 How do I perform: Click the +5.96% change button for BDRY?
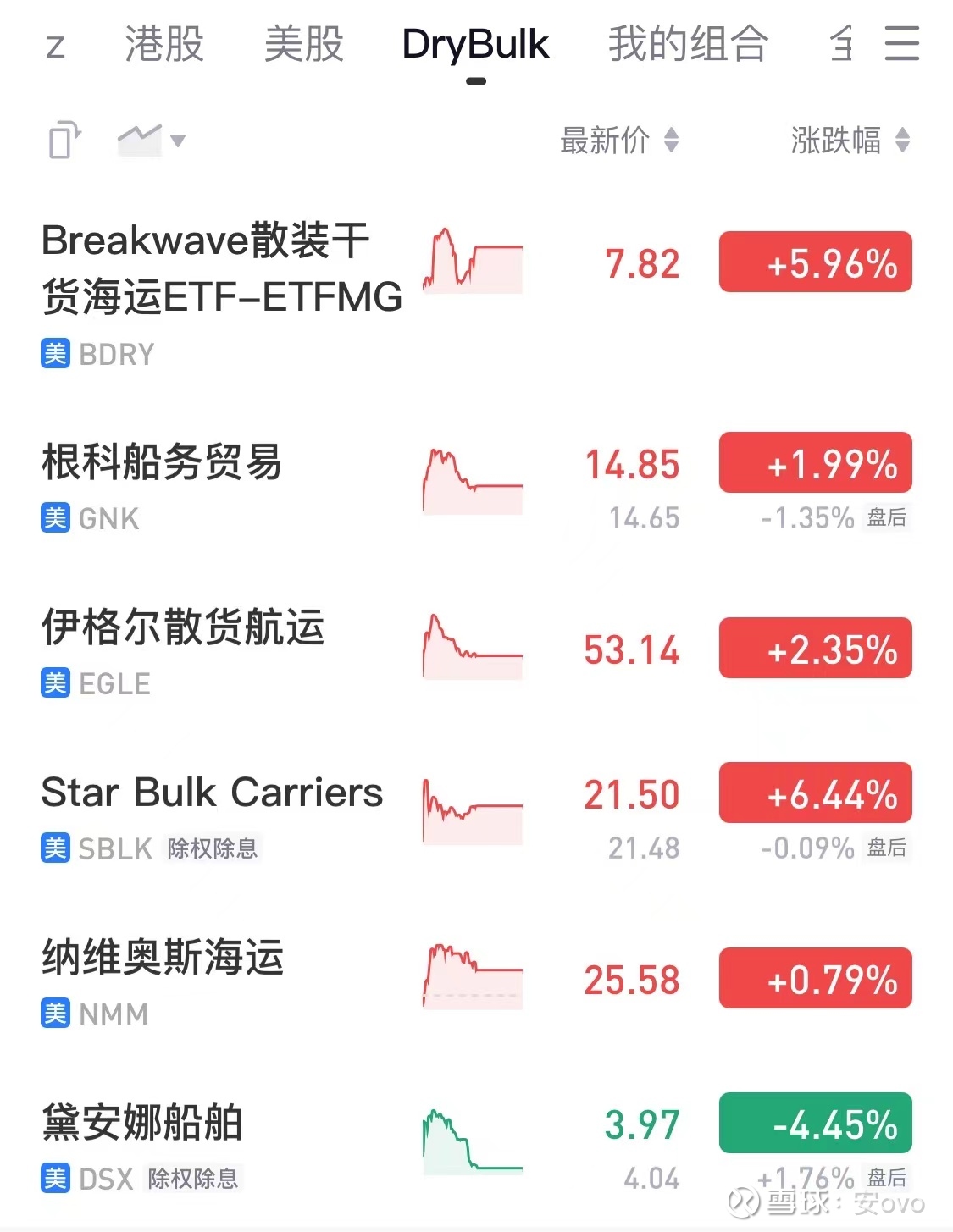(814, 263)
